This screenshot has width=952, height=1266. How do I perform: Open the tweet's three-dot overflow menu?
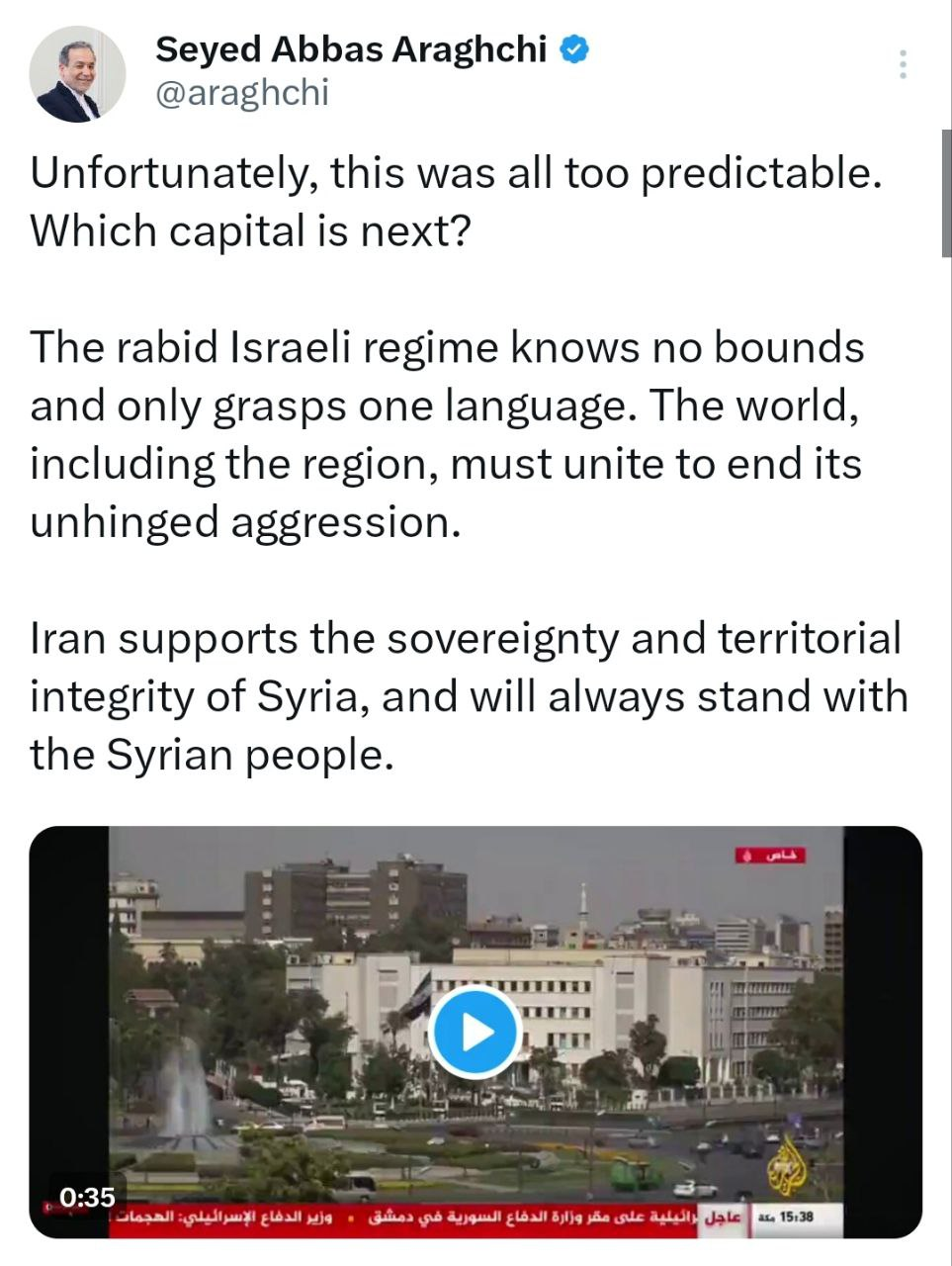point(903,64)
